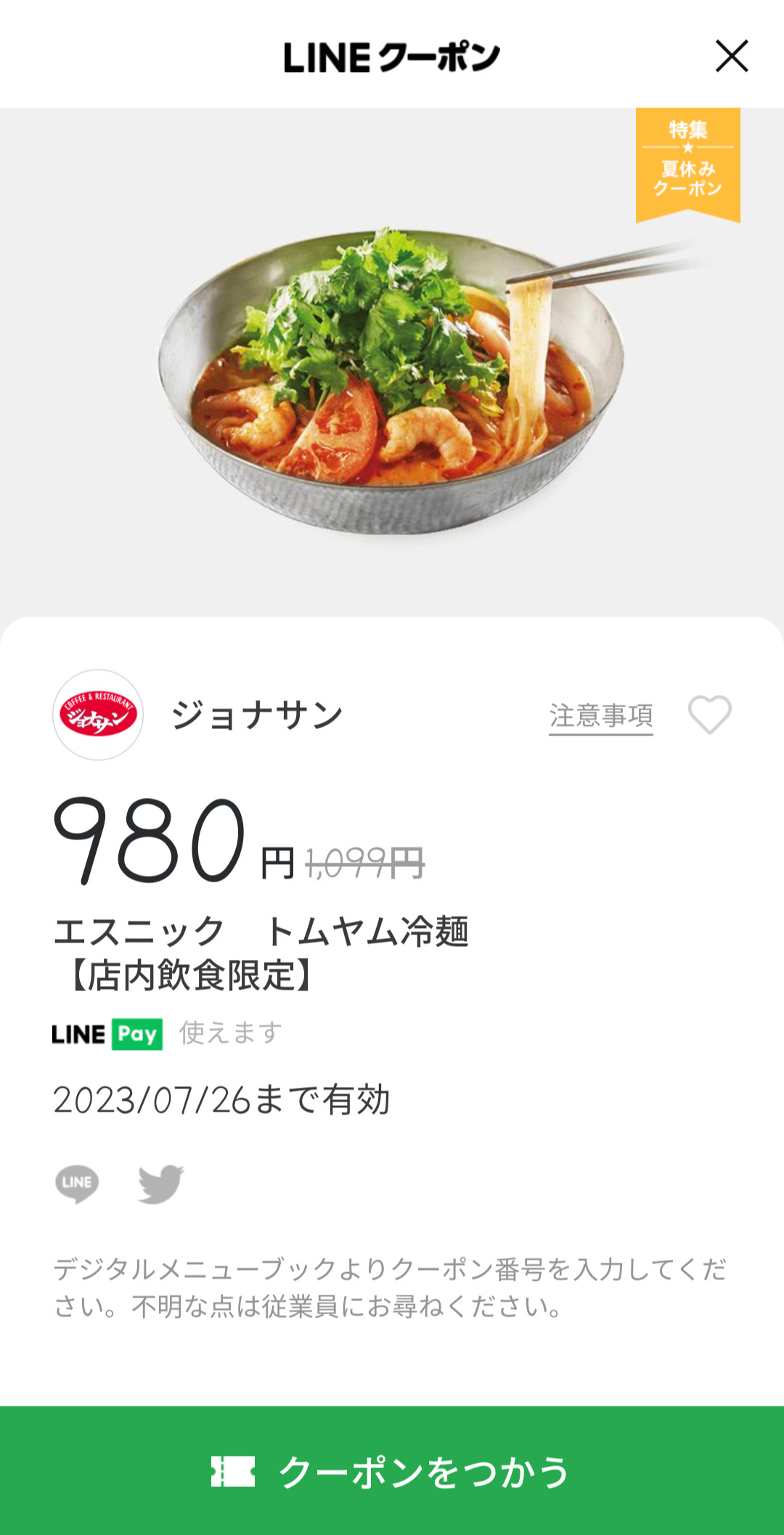Viewport: 784px width, 1535px height.
Task: Favorite this coupon with the heart icon
Action: 709,714
